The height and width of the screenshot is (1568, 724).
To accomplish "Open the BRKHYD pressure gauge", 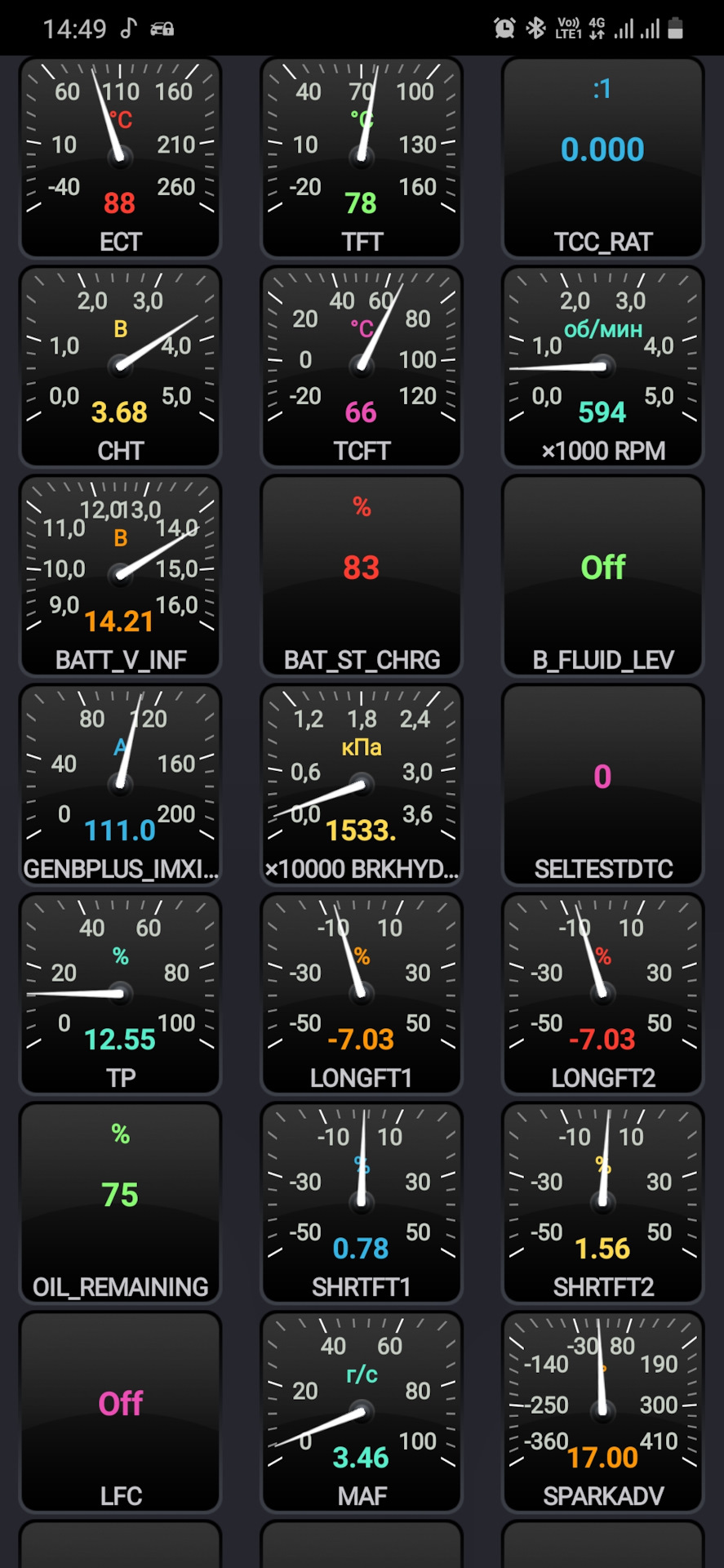I will [362, 784].
